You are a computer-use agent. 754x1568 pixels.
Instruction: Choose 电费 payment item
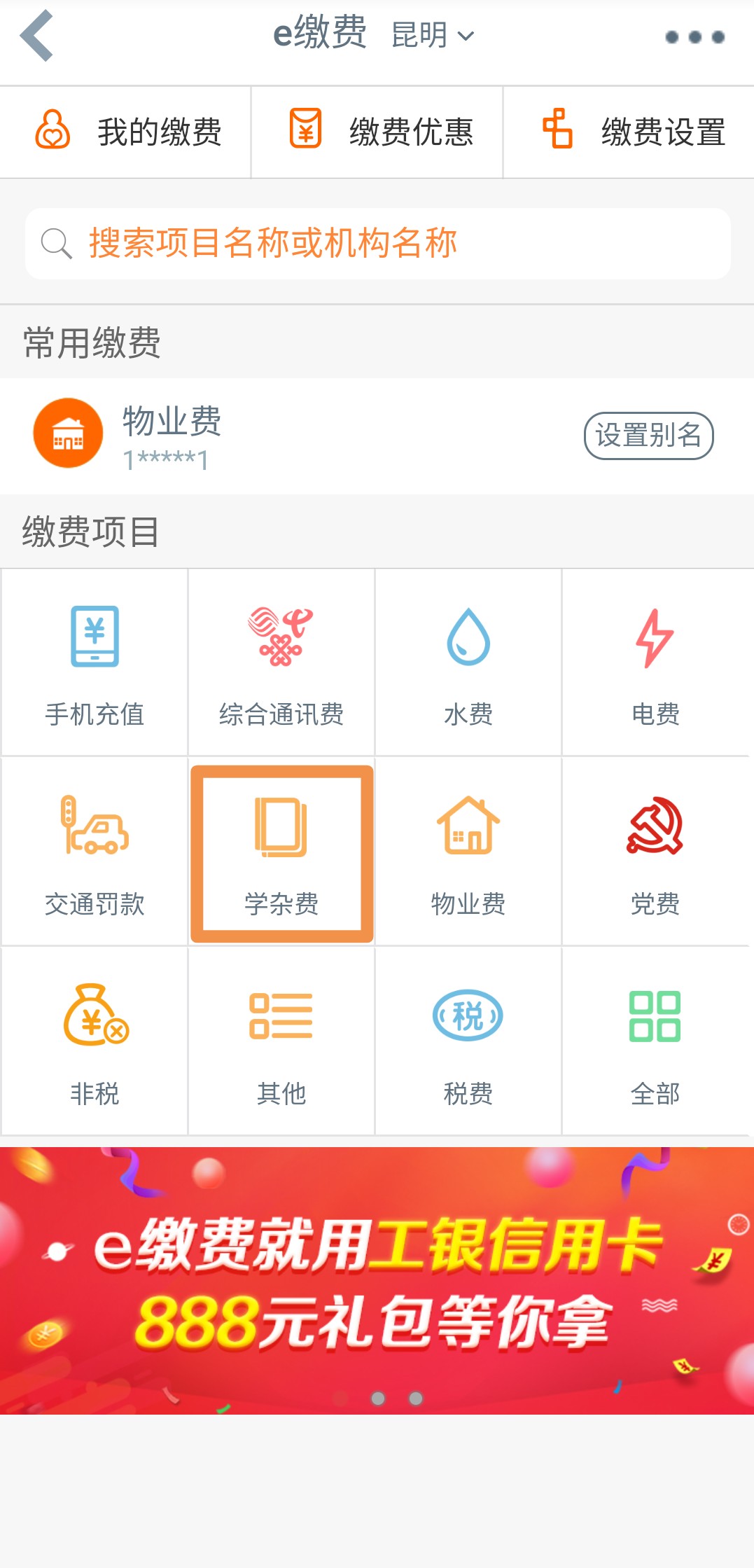point(655,662)
